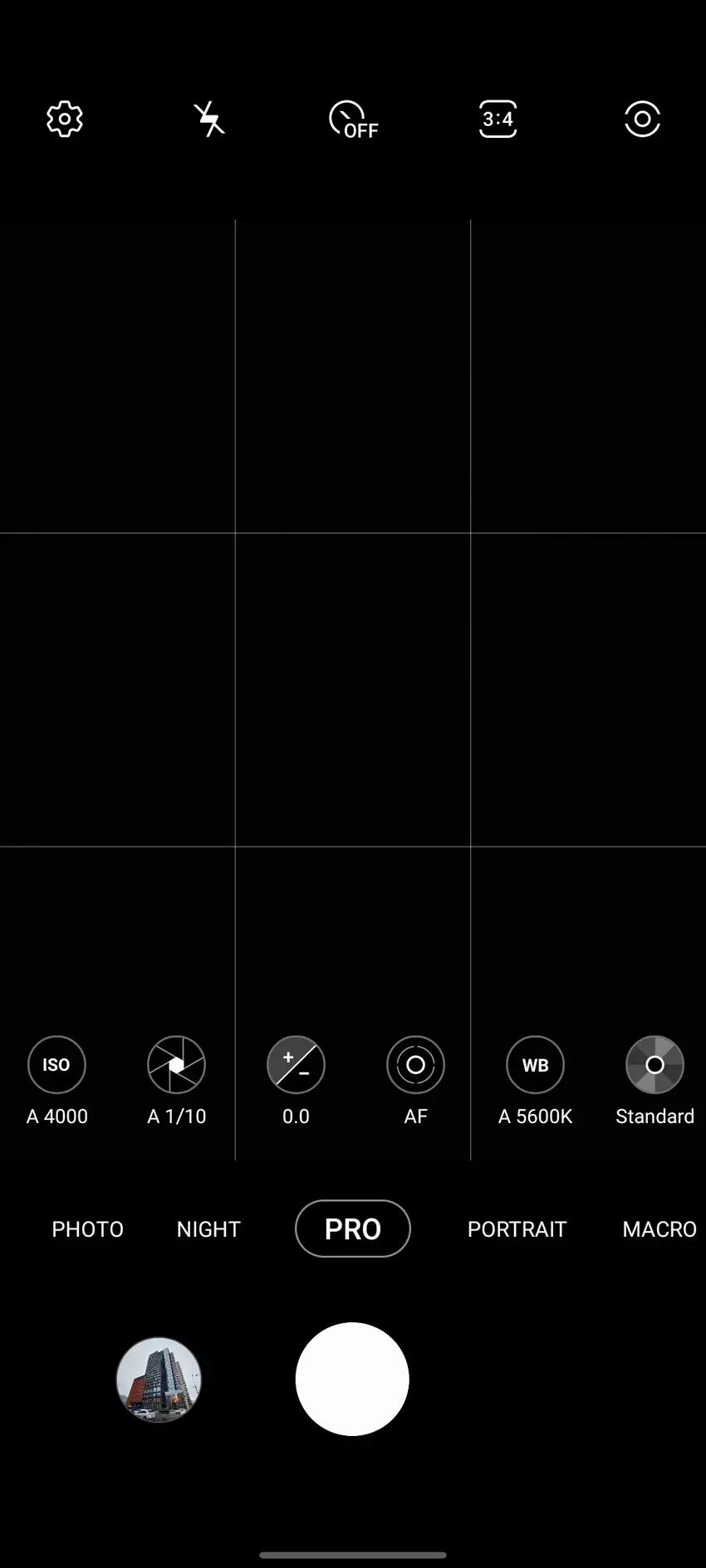
Task: Take a photo with shutter button
Action: point(352,1379)
